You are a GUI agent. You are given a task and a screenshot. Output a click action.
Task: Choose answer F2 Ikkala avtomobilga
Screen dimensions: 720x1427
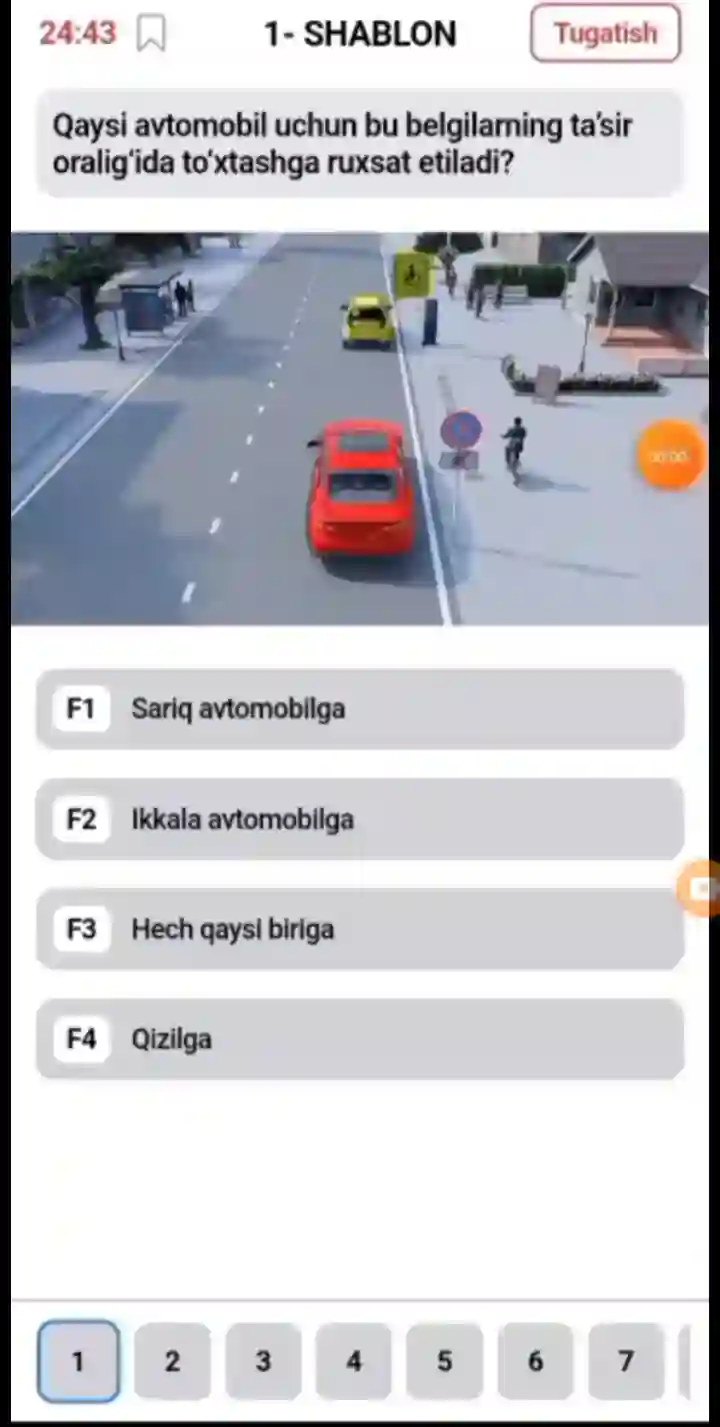click(x=360, y=819)
